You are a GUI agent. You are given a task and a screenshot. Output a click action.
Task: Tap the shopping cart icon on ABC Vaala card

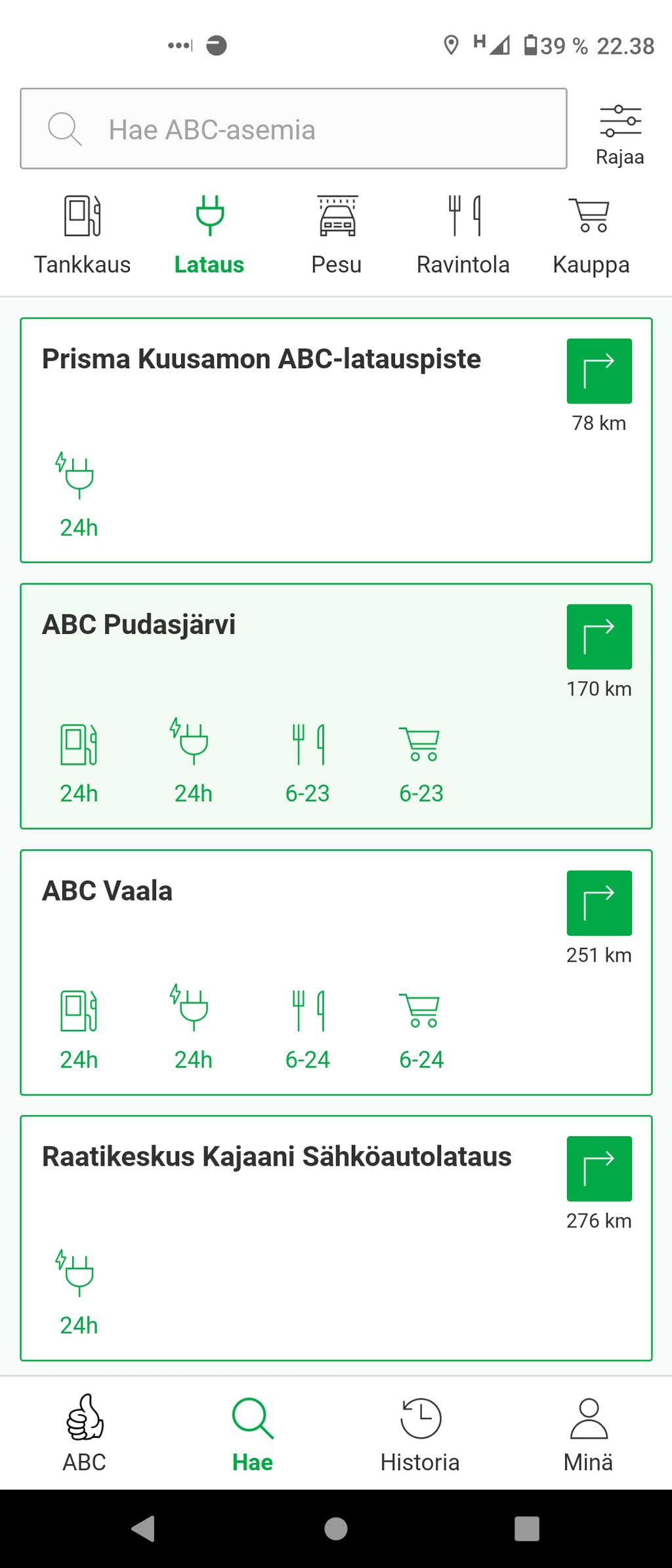[x=421, y=1011]
